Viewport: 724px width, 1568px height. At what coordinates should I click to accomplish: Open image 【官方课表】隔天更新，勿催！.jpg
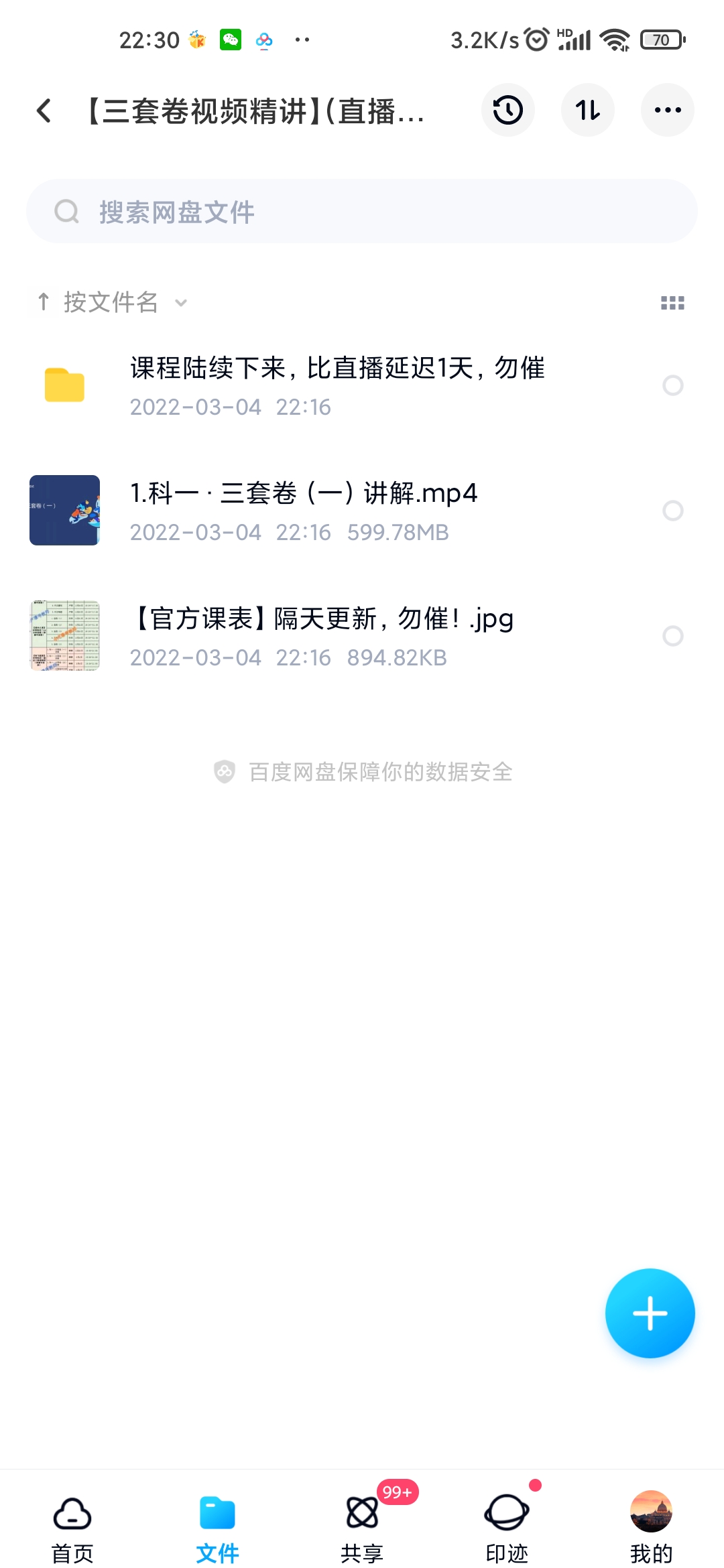[322, 635]
